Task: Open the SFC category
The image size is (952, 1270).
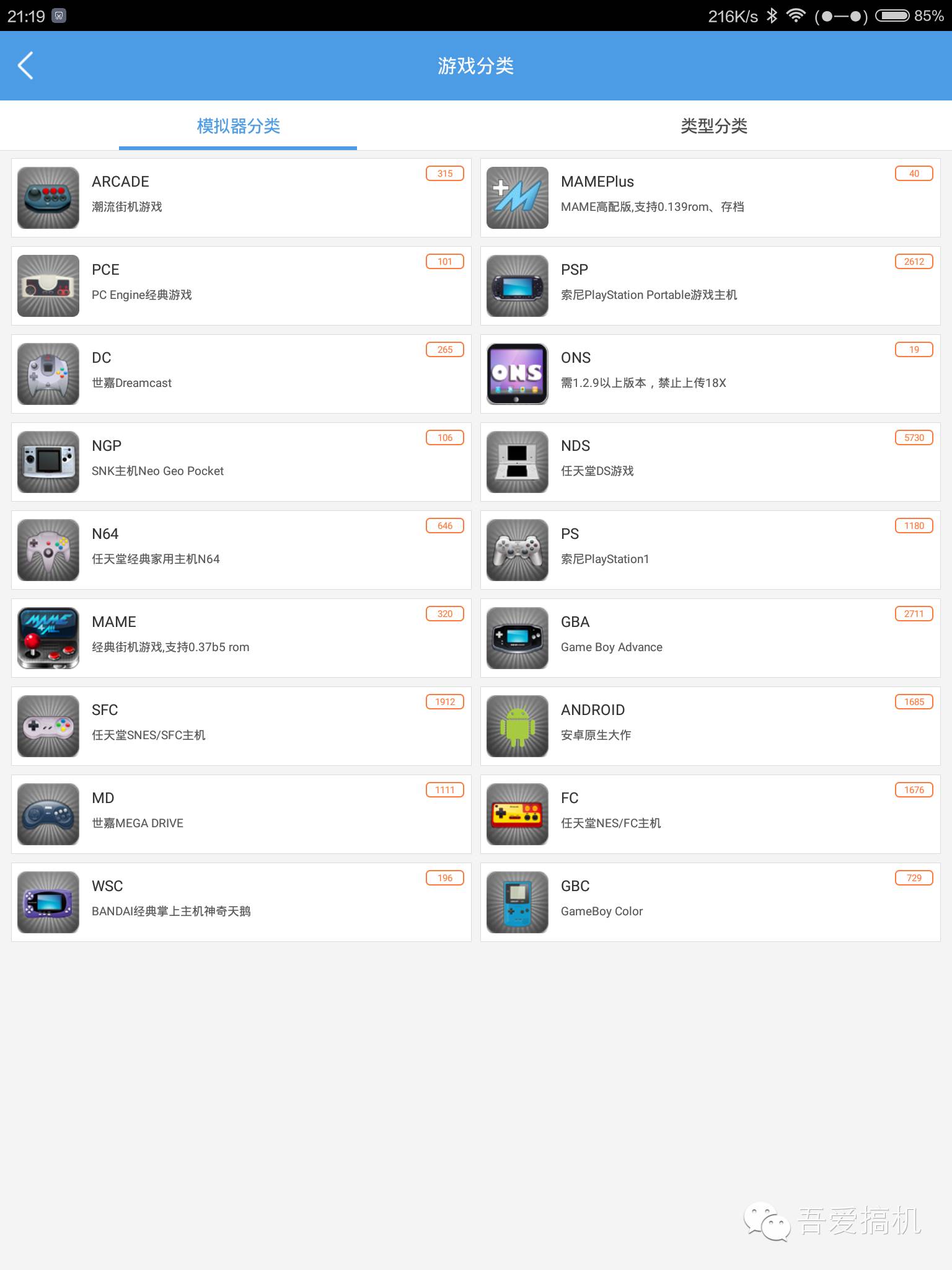Action: click(241, 726)
